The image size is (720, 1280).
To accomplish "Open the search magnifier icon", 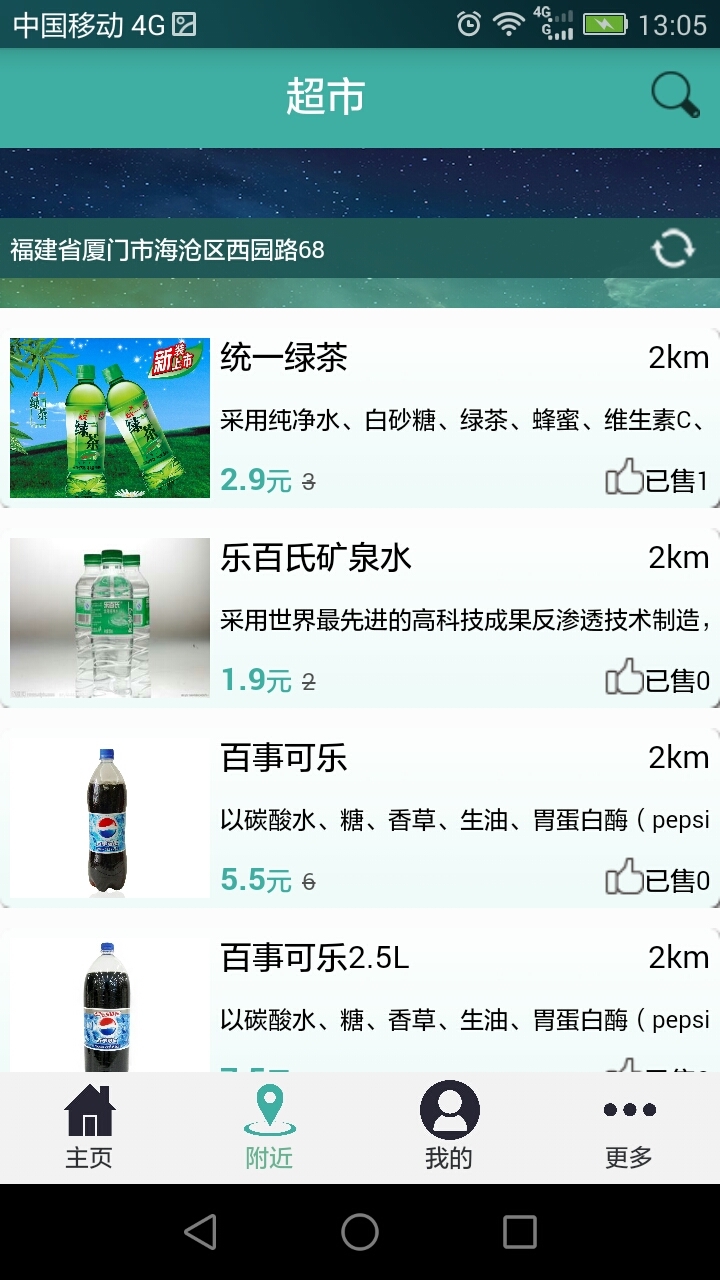I will (675, 97).
